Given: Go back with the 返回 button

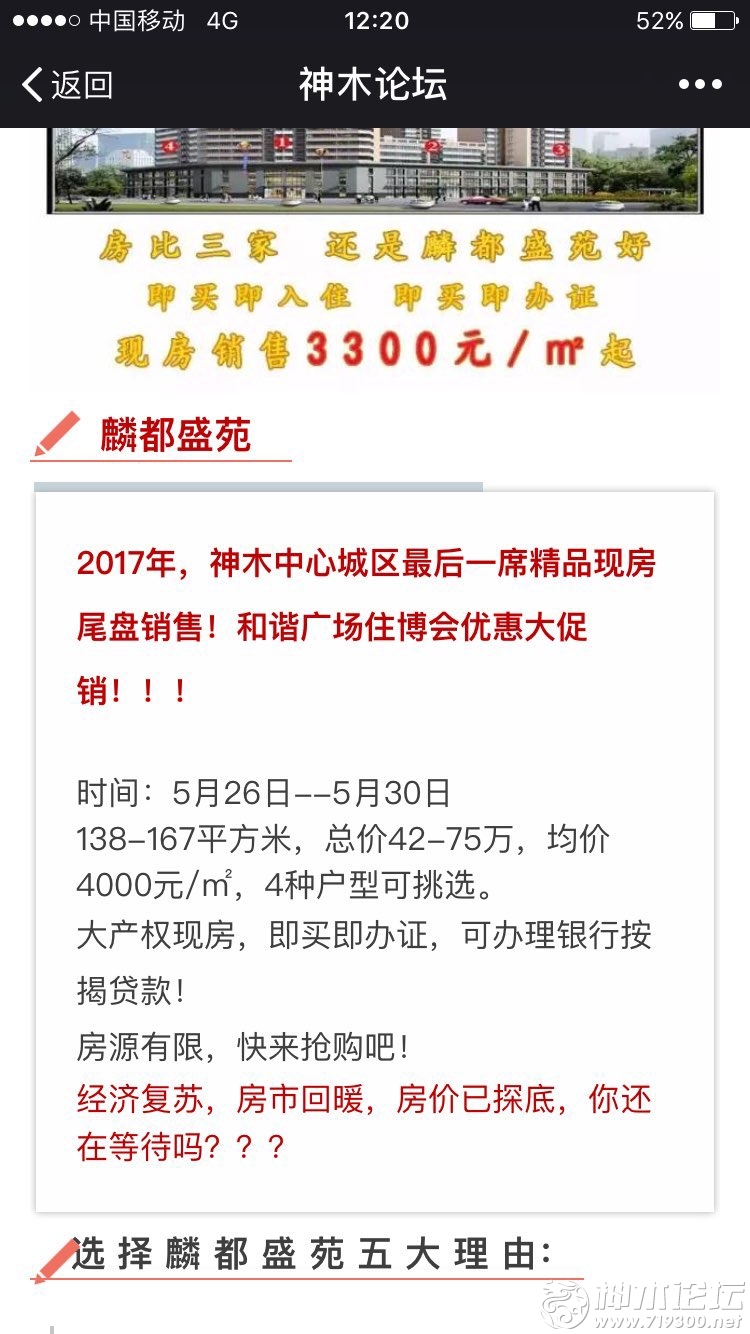Looking at the screenshot, I should click(67, 85).
